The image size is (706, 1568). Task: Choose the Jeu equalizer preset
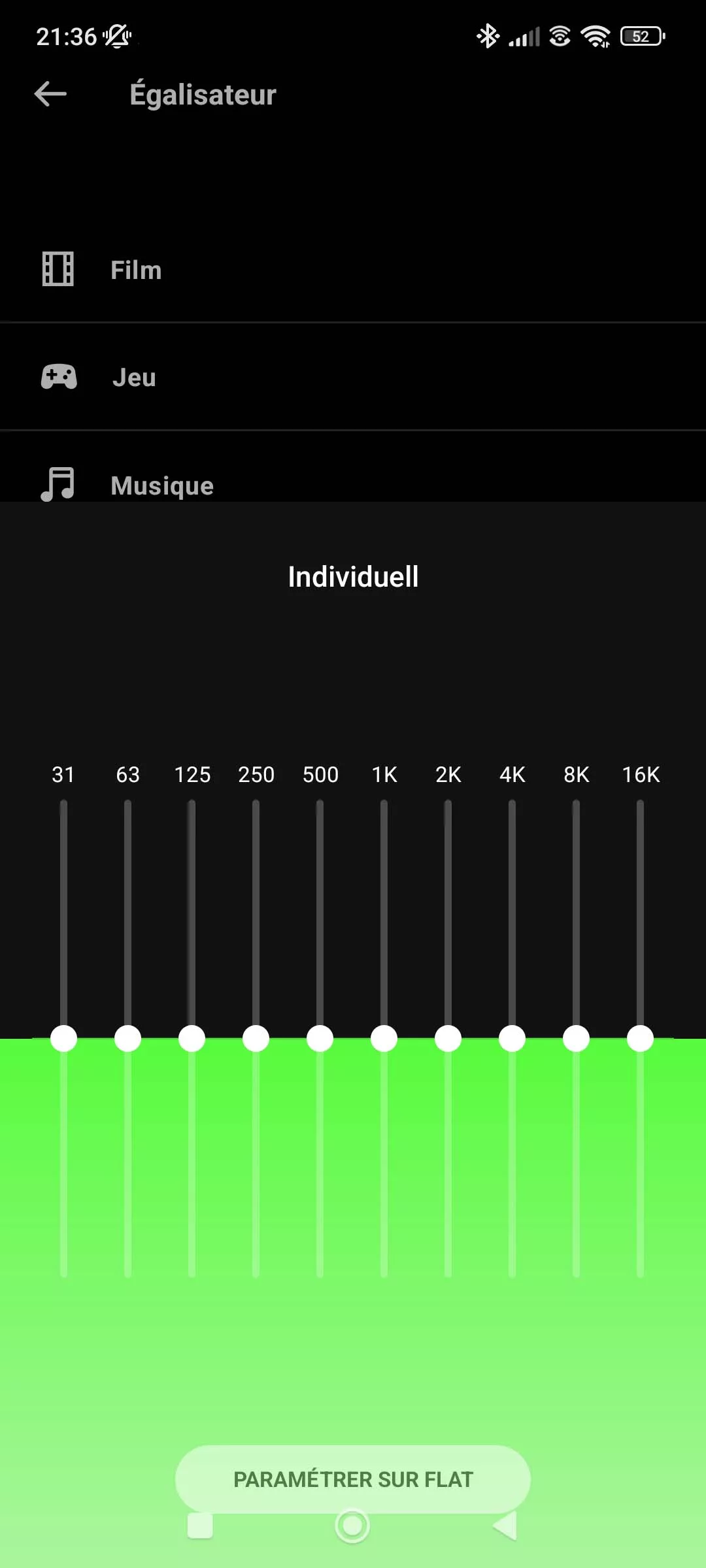[134, 378]
